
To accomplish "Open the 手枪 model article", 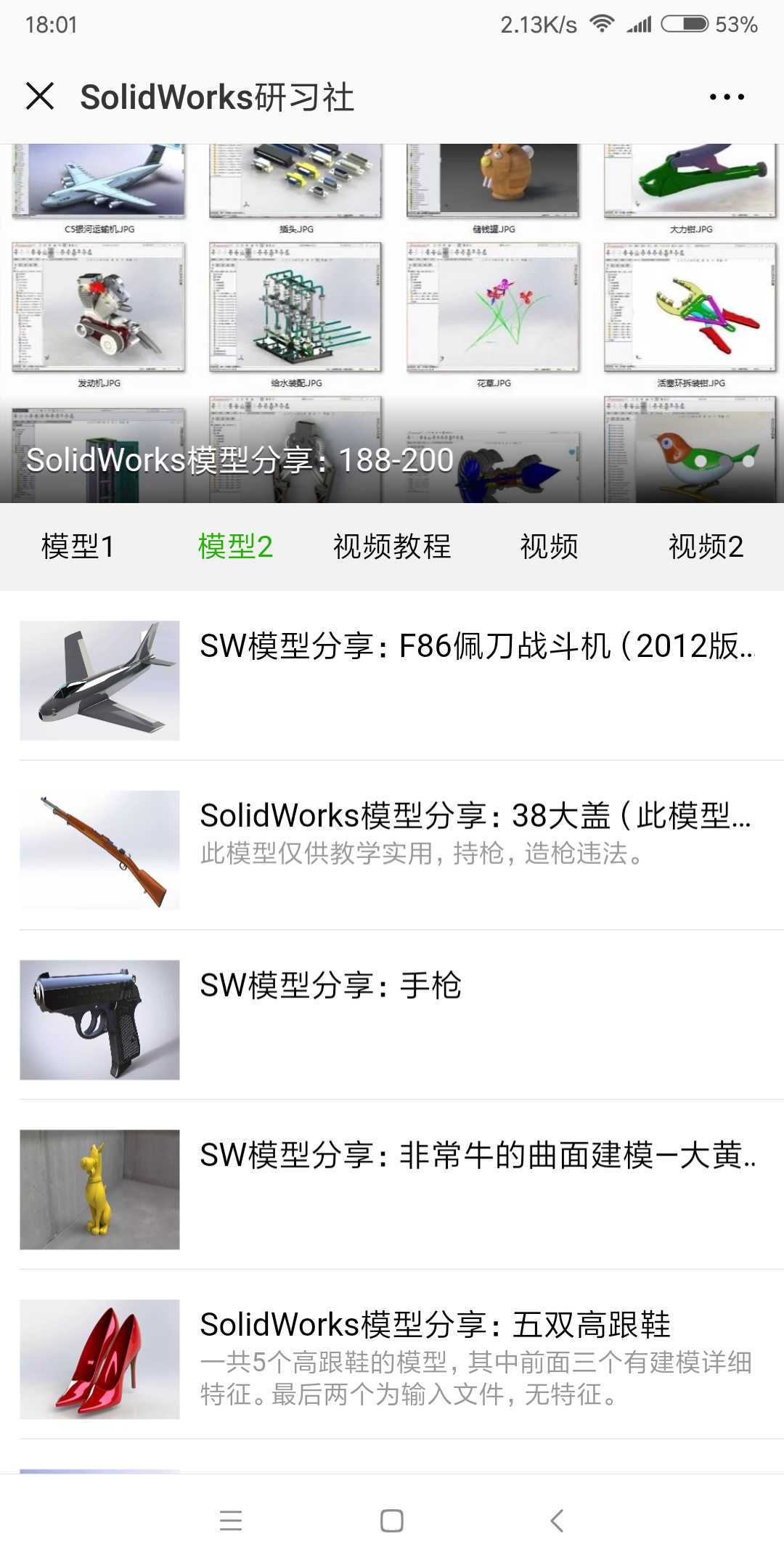I will pos(392,1019).
